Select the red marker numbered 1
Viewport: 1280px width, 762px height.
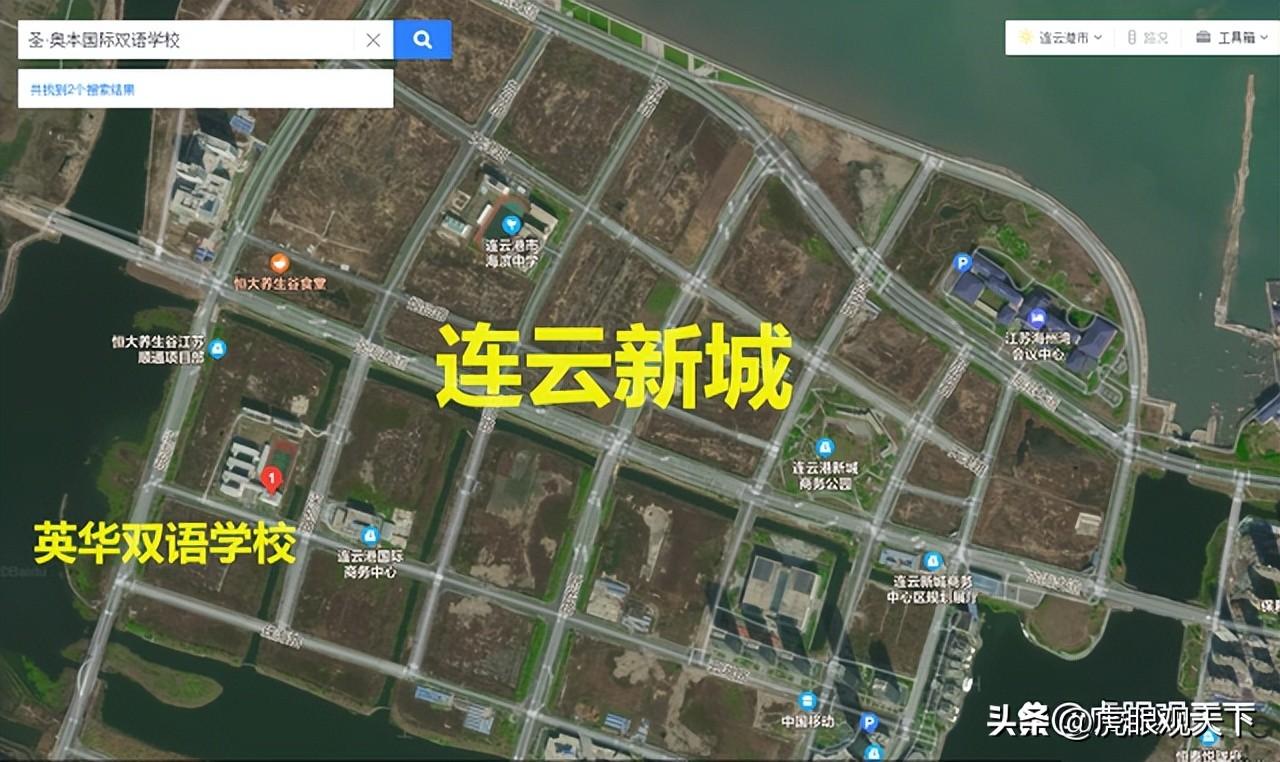268,479
